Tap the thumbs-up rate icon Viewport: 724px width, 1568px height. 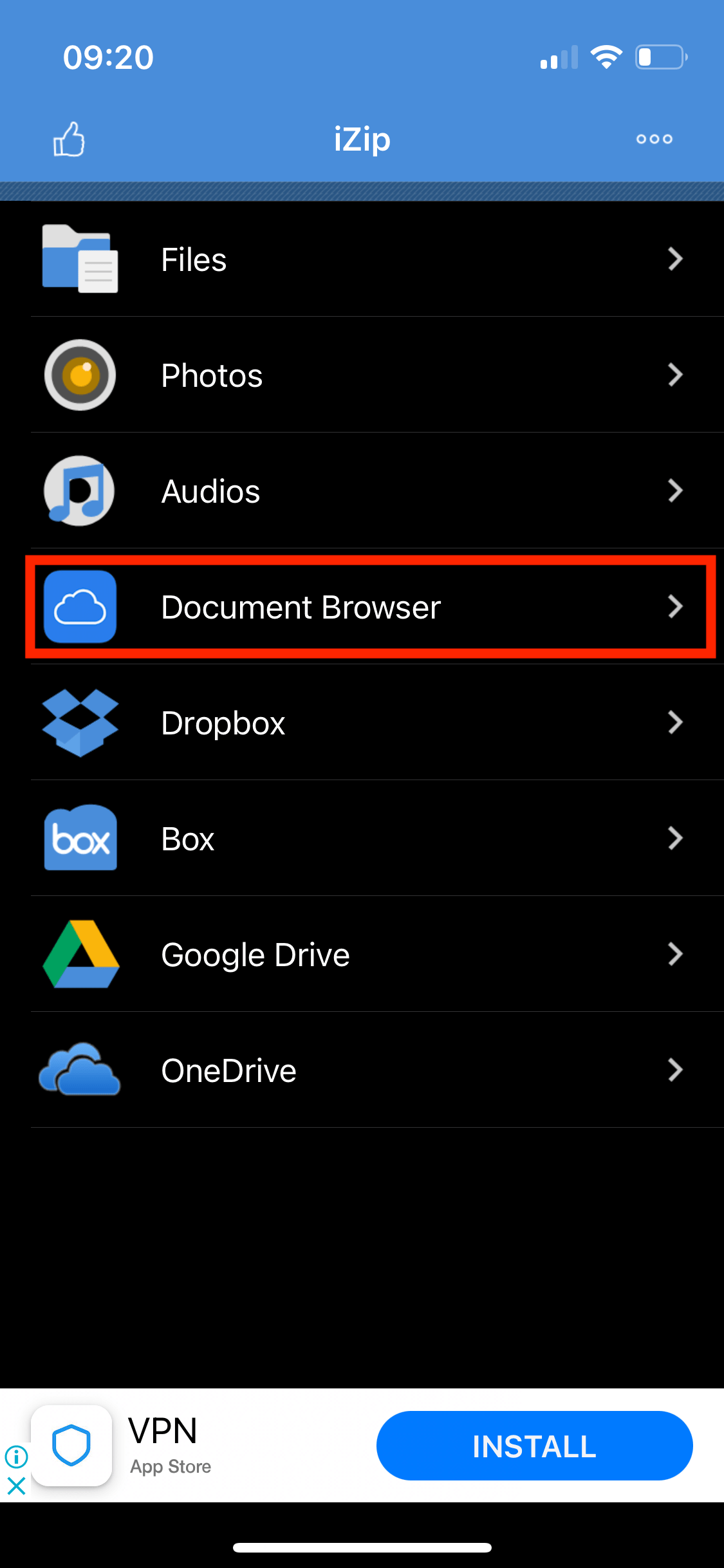pos(69,139)
